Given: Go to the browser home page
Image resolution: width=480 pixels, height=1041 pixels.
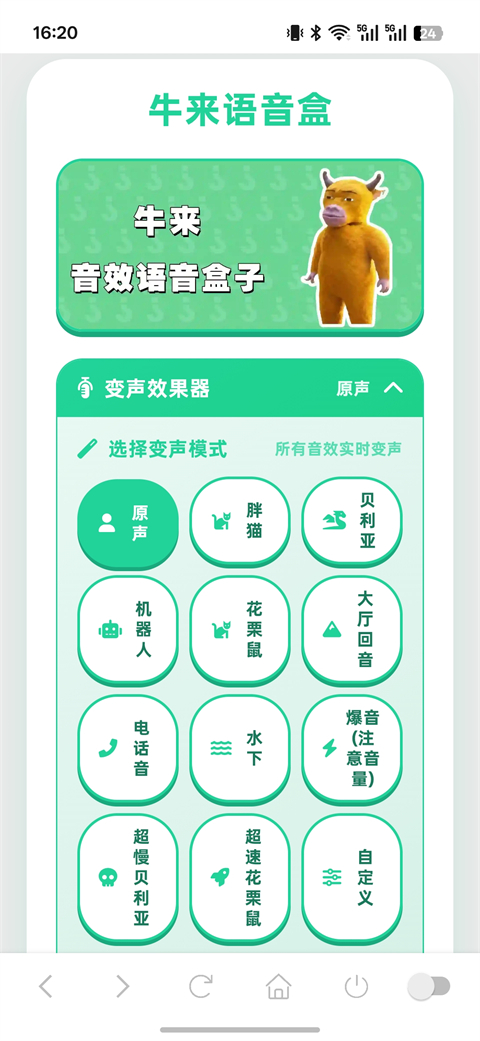Looking at the screenshot, I should pyautogui.click(x=279, y=986).
